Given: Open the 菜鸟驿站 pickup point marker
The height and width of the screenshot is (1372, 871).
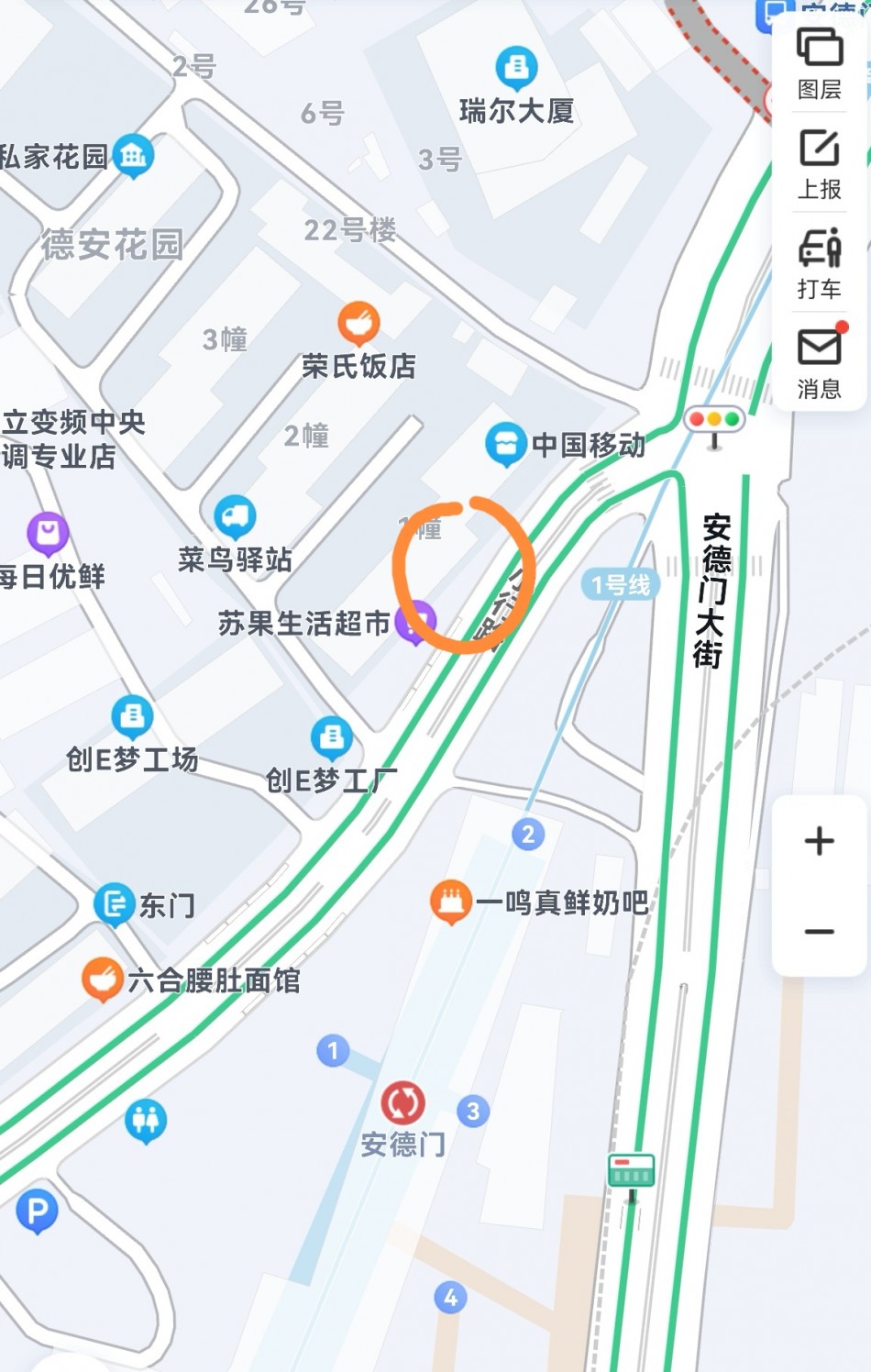Looking at the screenshot, I should point(235,516).
